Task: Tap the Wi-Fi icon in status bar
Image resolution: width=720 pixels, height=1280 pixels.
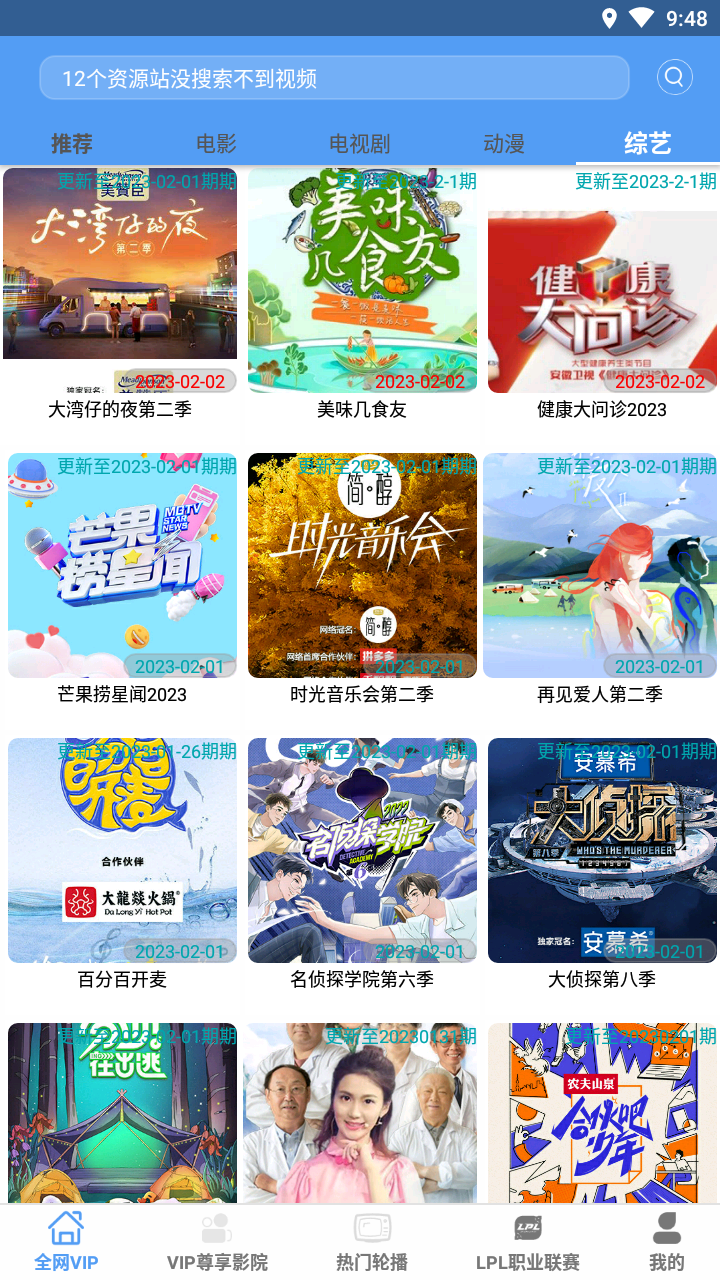Action: tap(642, 16)
